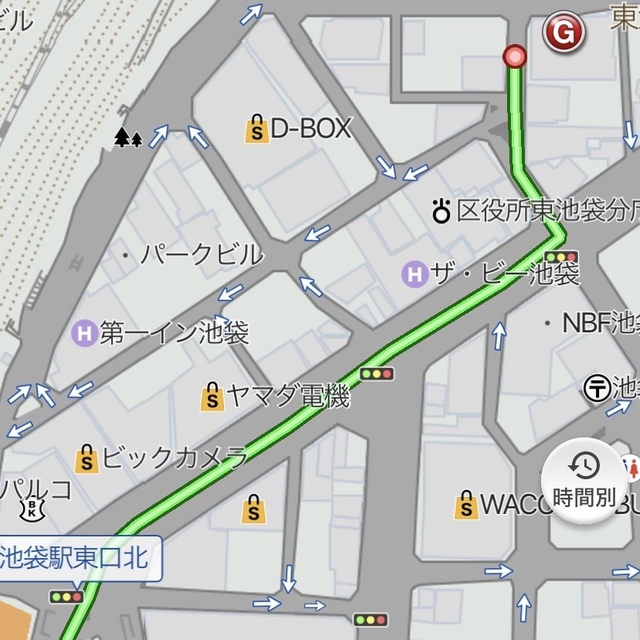640x640 pixels.
Task: Tap the ヤマダ電機 shop marker
Action: (x=212, y=397)
